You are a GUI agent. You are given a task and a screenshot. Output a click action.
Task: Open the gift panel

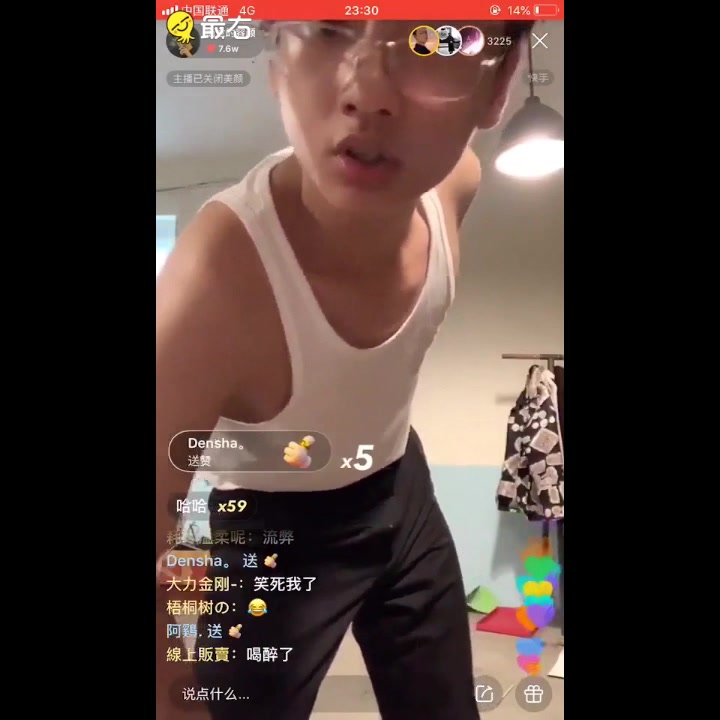click(533, 693)
